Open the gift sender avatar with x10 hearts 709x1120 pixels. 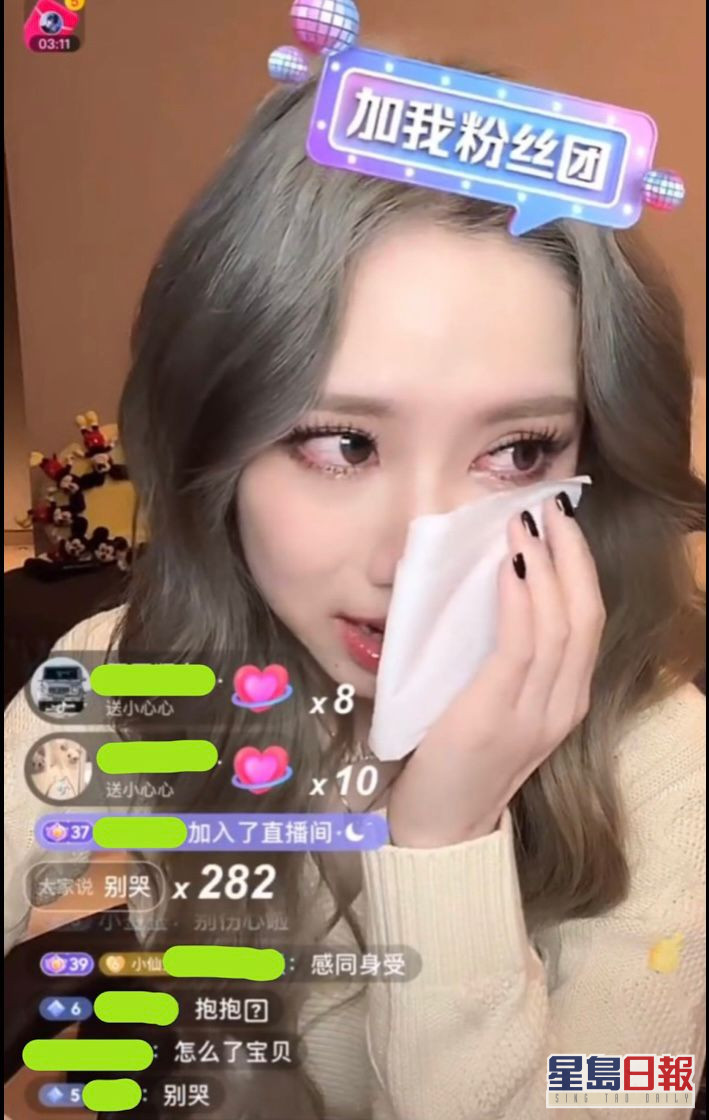coord(59,768)
